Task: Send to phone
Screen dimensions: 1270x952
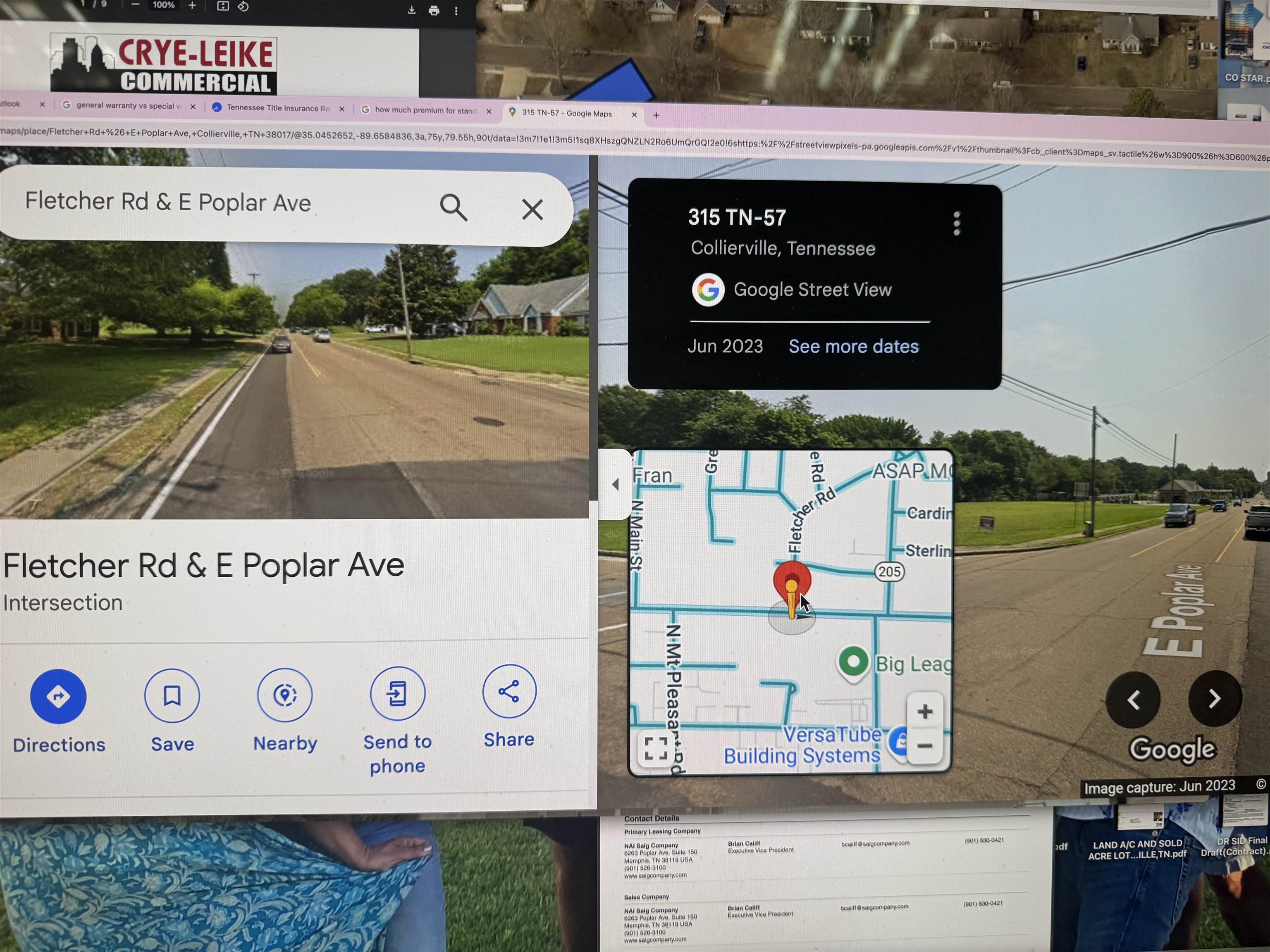Action: click(x=397, y=693)
